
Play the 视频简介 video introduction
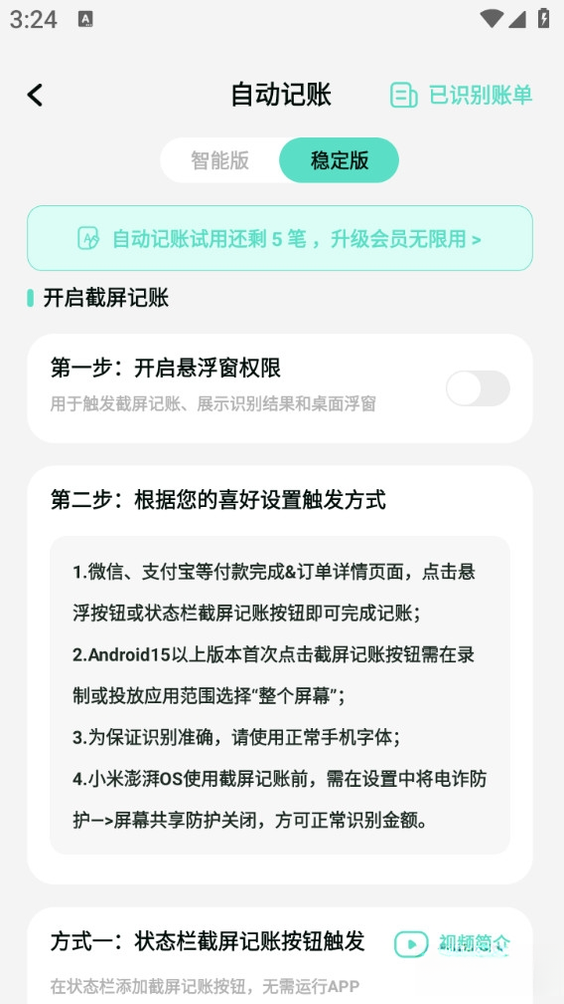click(452, 943)
